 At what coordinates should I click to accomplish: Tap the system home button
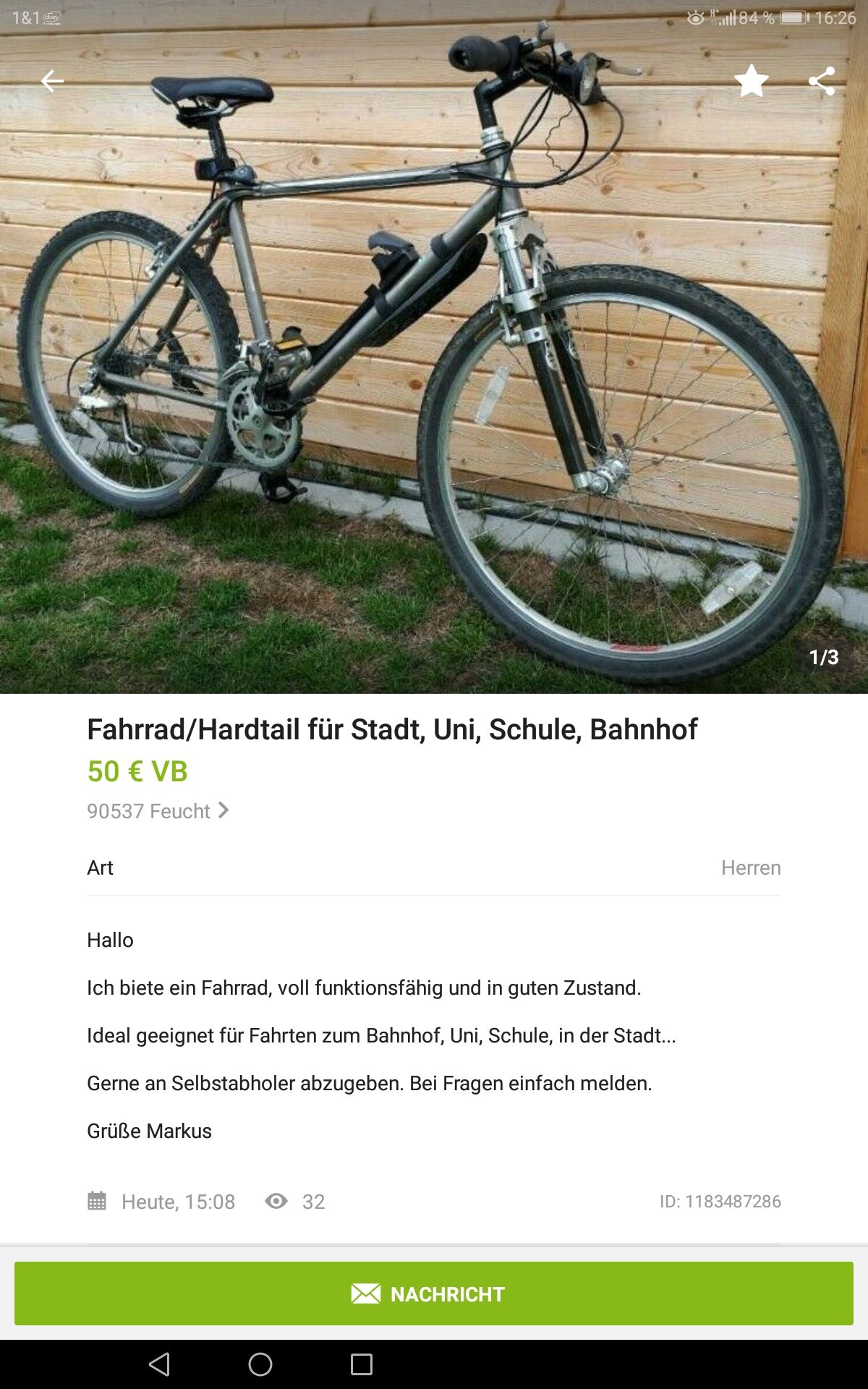[x=260, y=1364]
